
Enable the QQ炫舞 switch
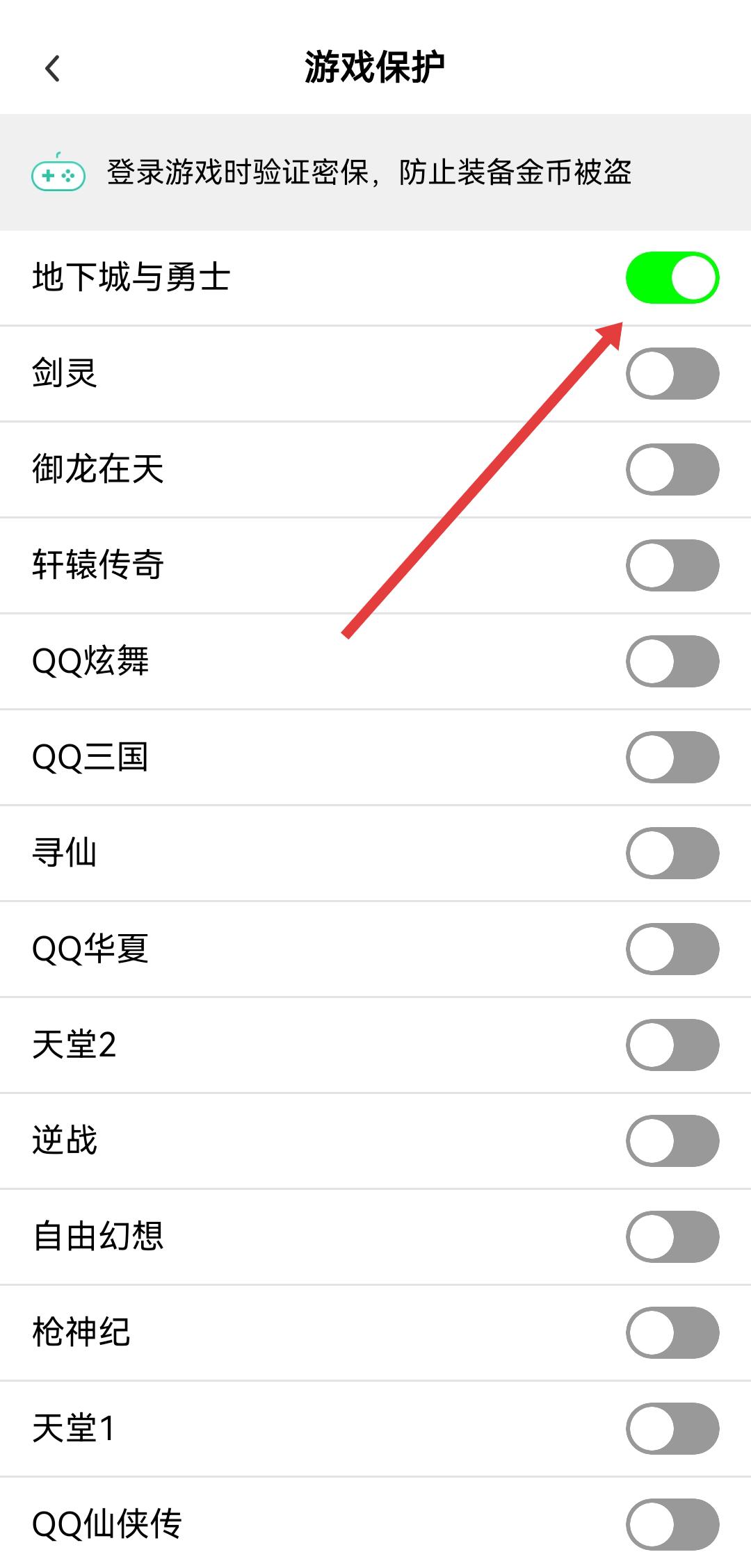coord(672,662)
